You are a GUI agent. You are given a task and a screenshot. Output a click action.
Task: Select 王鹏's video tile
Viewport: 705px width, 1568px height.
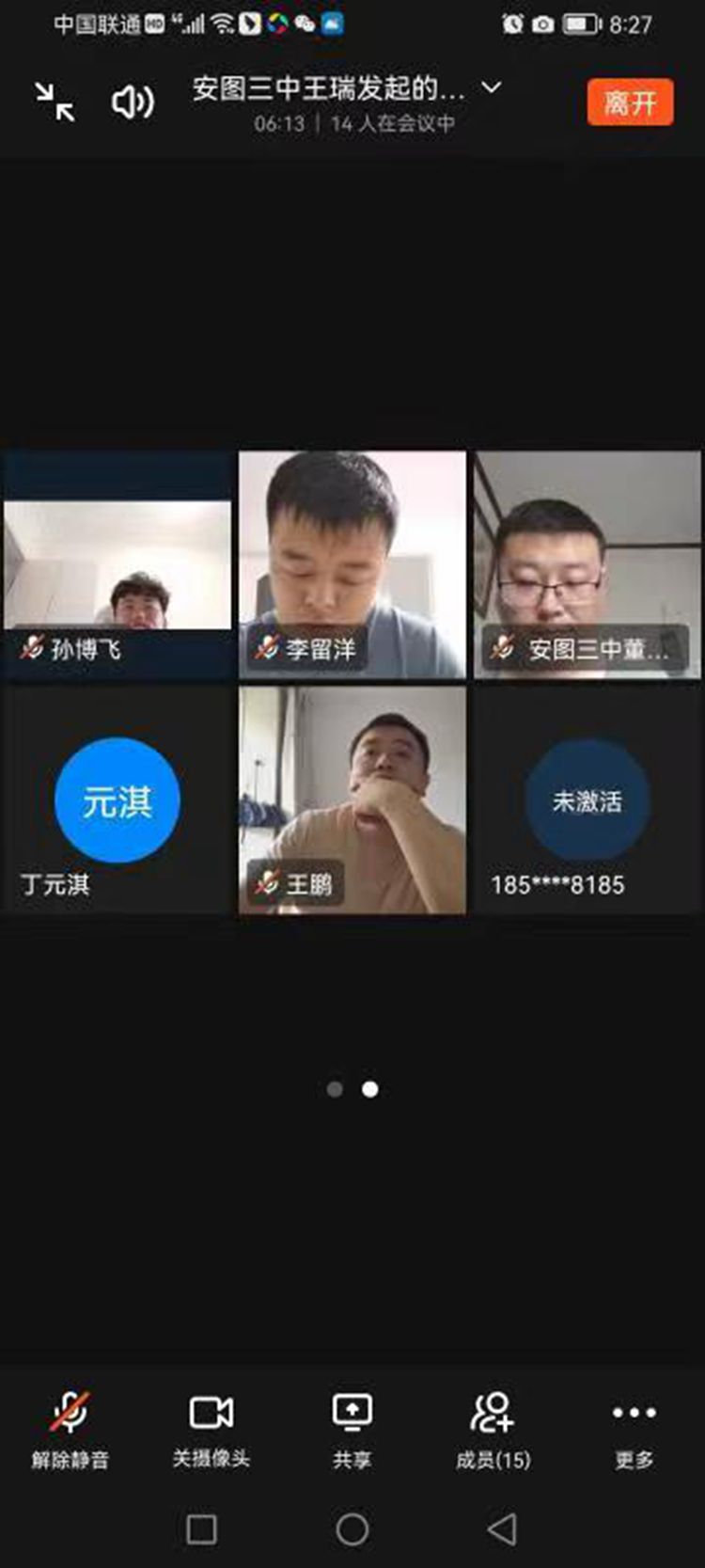[x=352, y=800]
